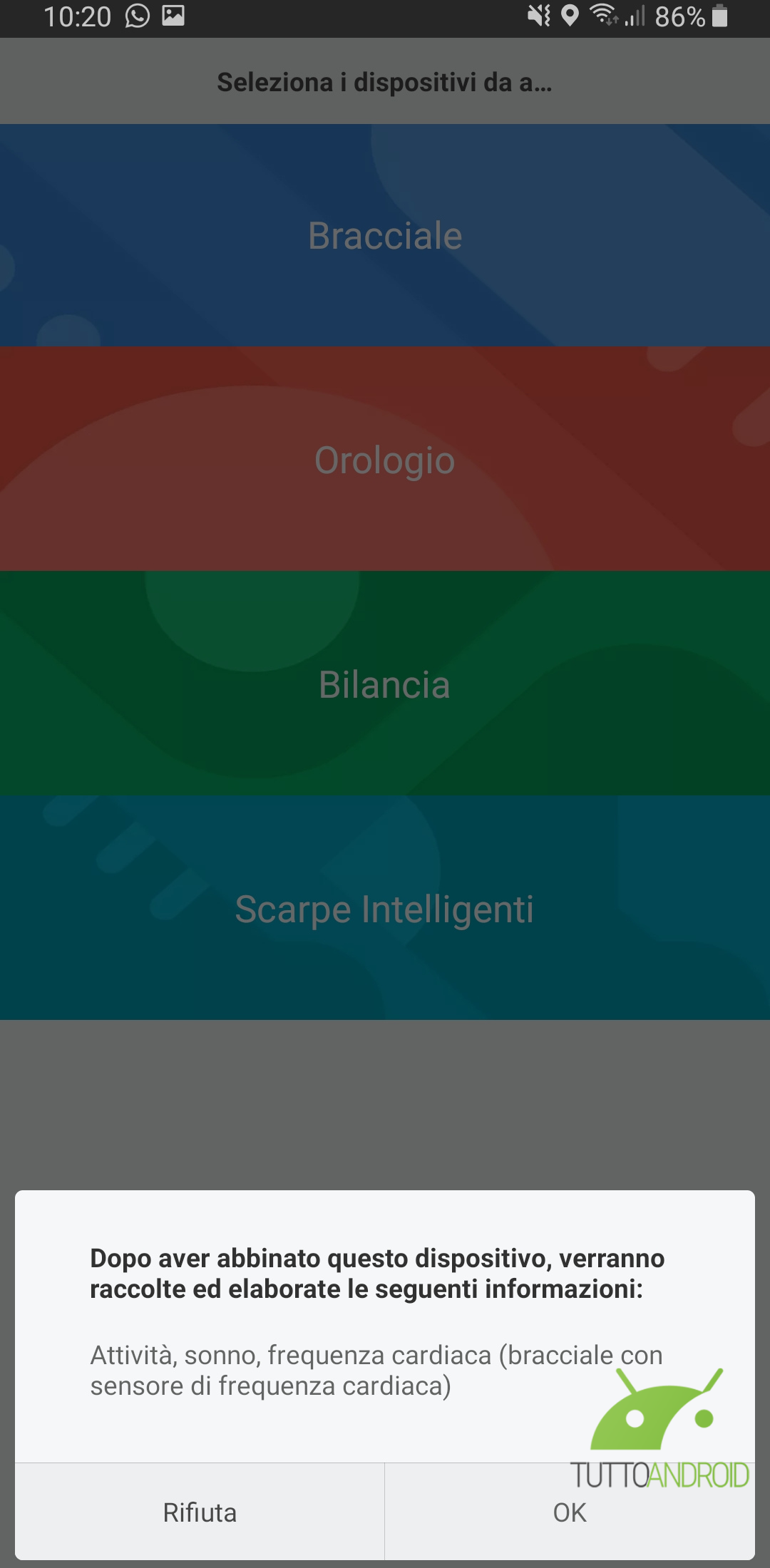Pick the Bilancia device card
This screenshot has height=1568, width=770.
coord(385,684)
